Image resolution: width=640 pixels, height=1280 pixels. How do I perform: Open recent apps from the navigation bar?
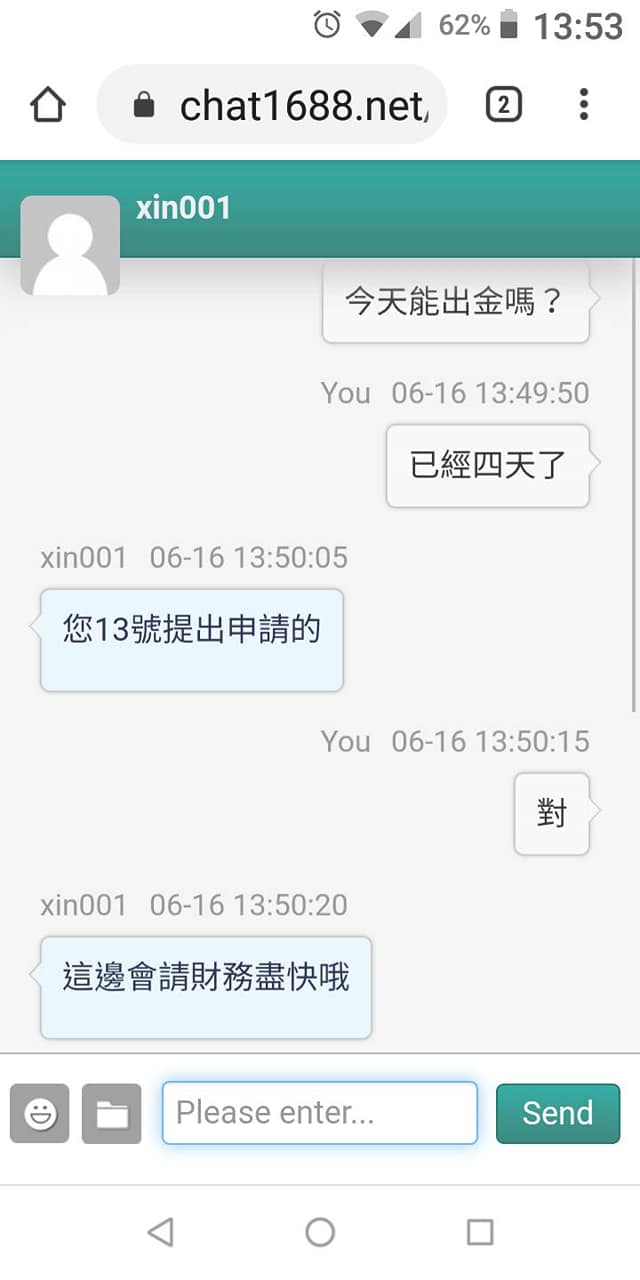click(480, 1232)
